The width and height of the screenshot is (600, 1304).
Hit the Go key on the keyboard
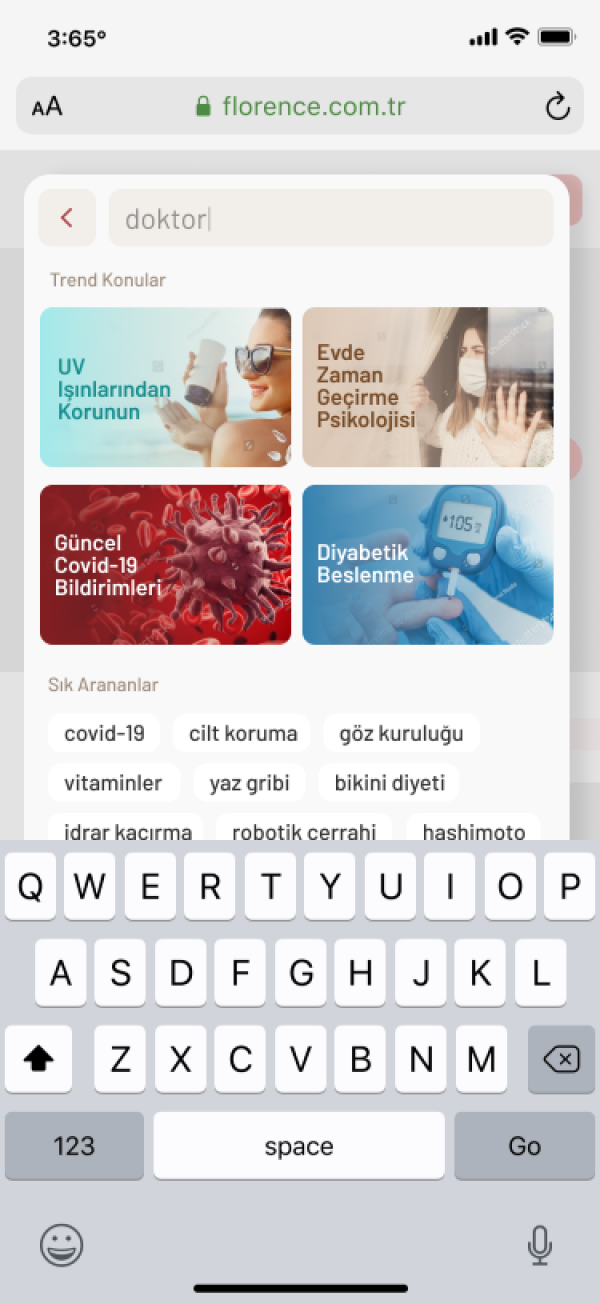click(524, 1146)
